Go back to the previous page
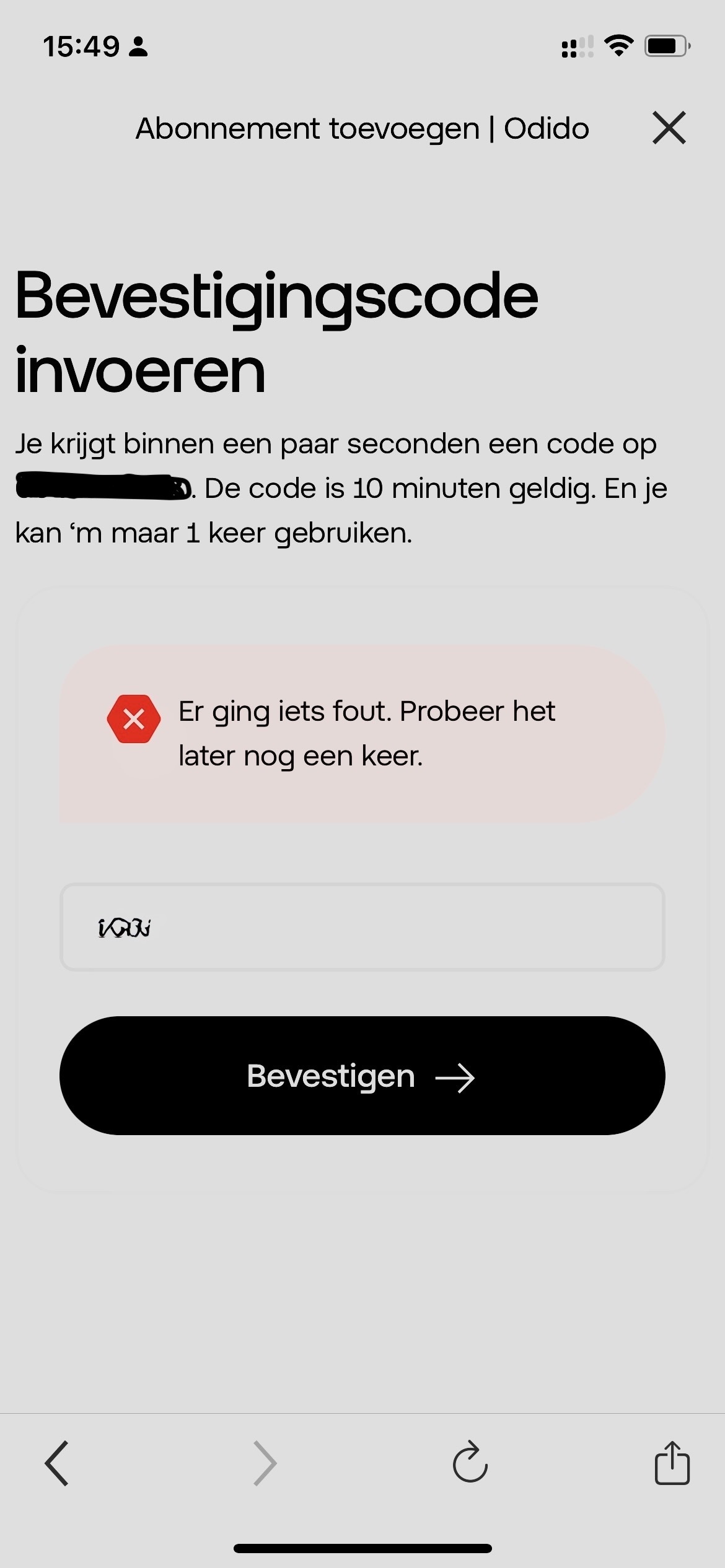The image size is (725, 1568). 57,1463
